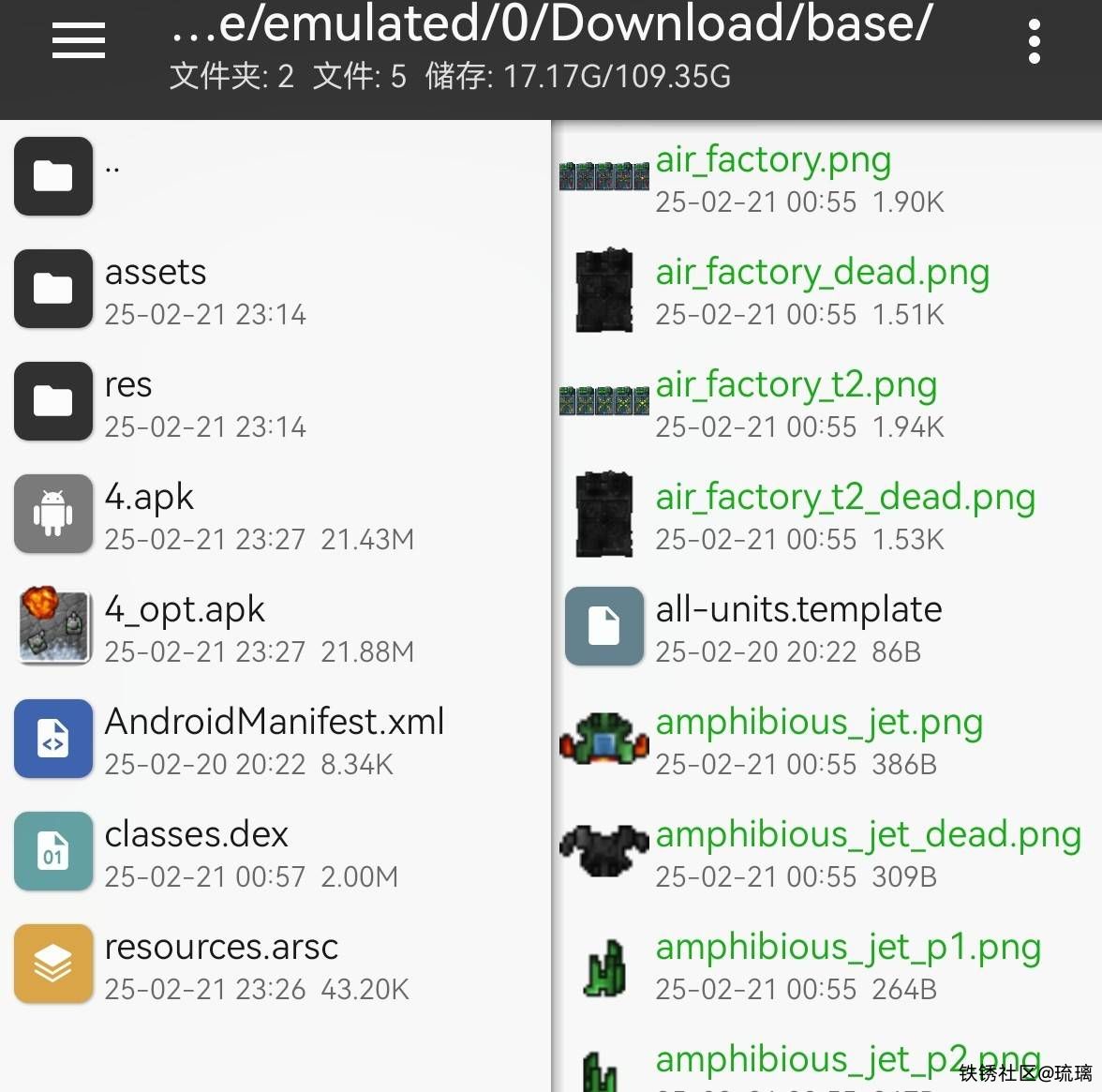
Task: Open the all-units.template file
Action: pos(798,627)
